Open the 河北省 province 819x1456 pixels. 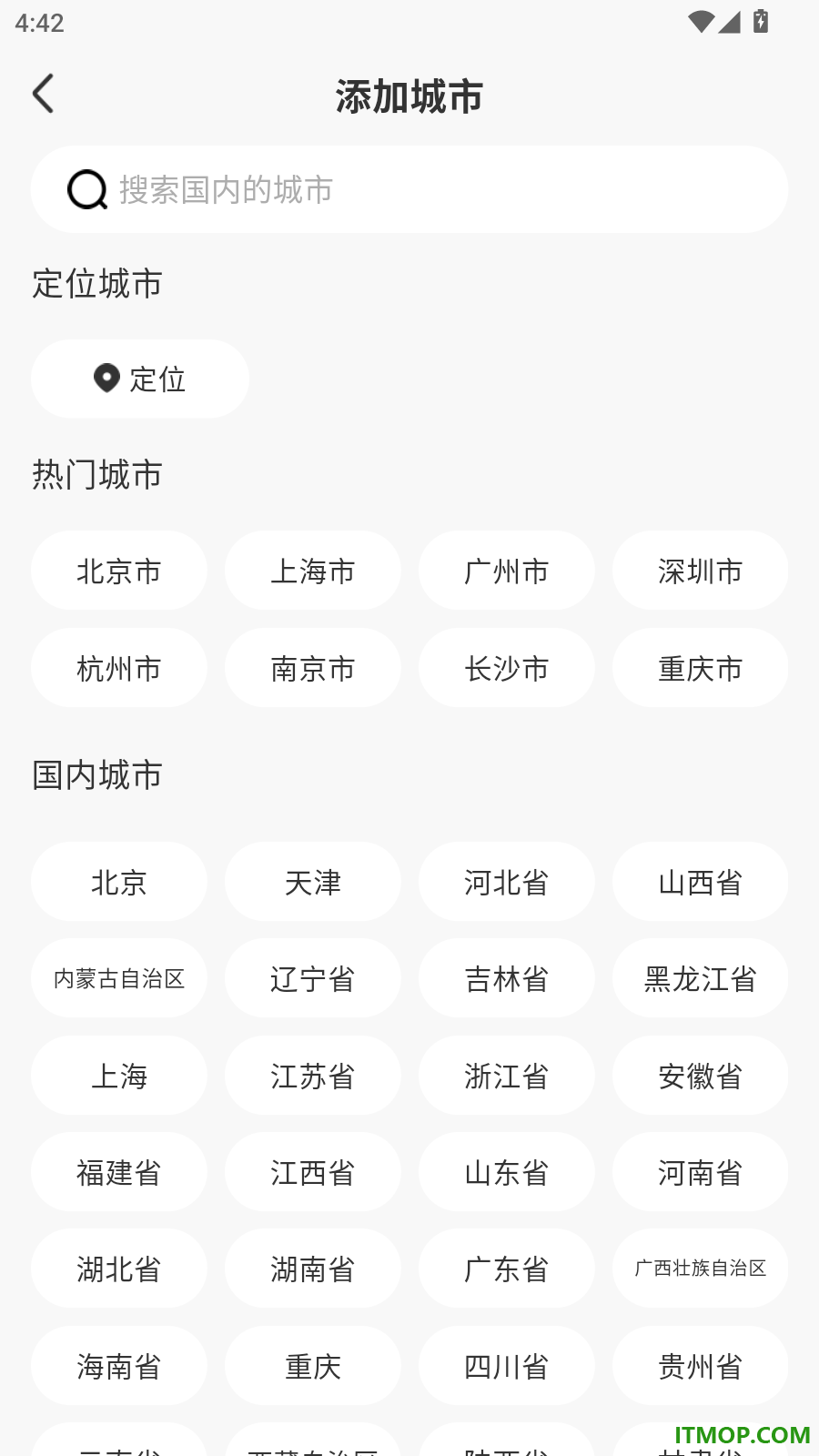click(507, 882)
